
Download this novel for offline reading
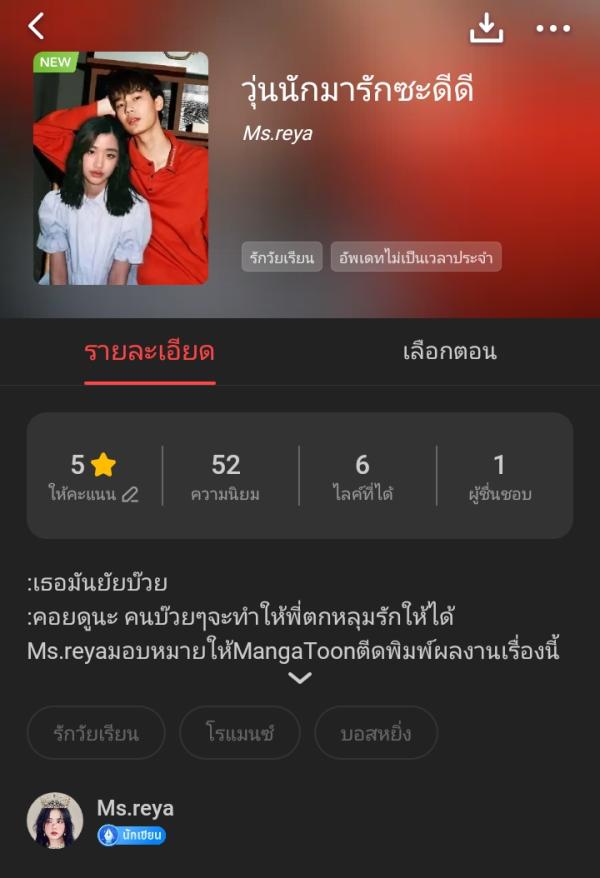(486, 29)
